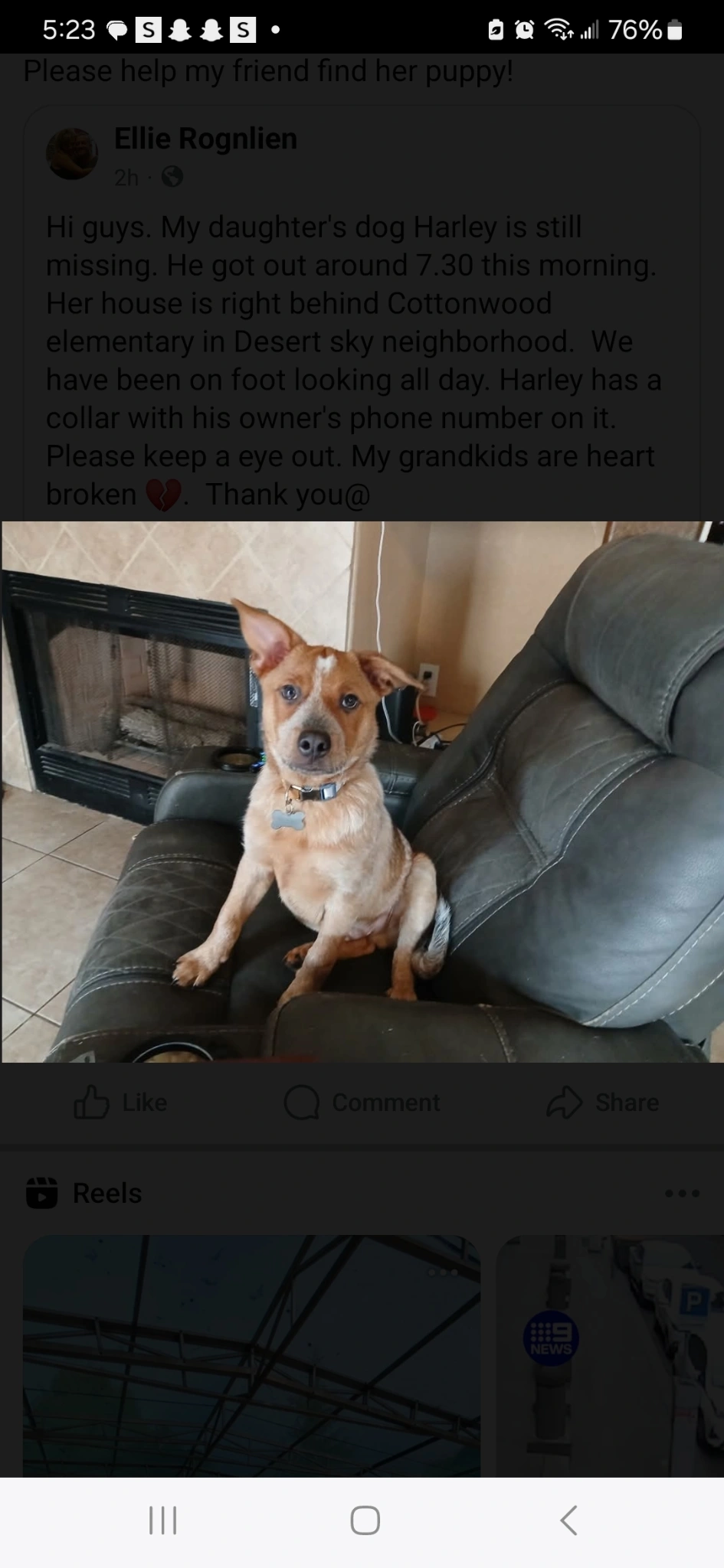
Task: View the photo of Harley the dog
Action: click(362, 792)
